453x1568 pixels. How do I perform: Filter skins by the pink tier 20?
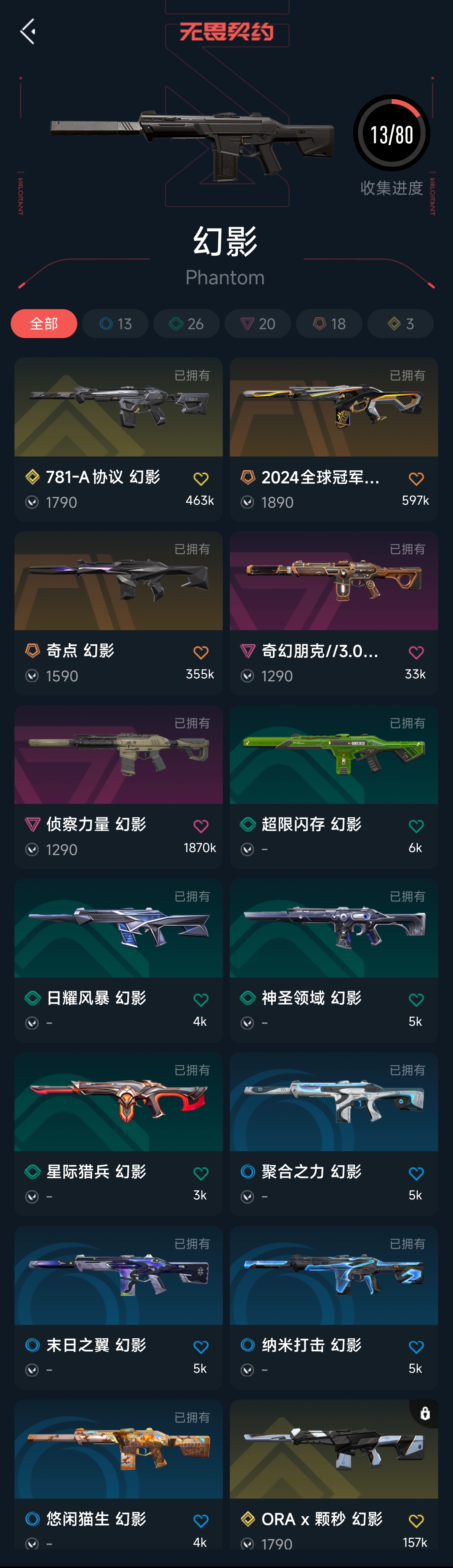[258, 323]
